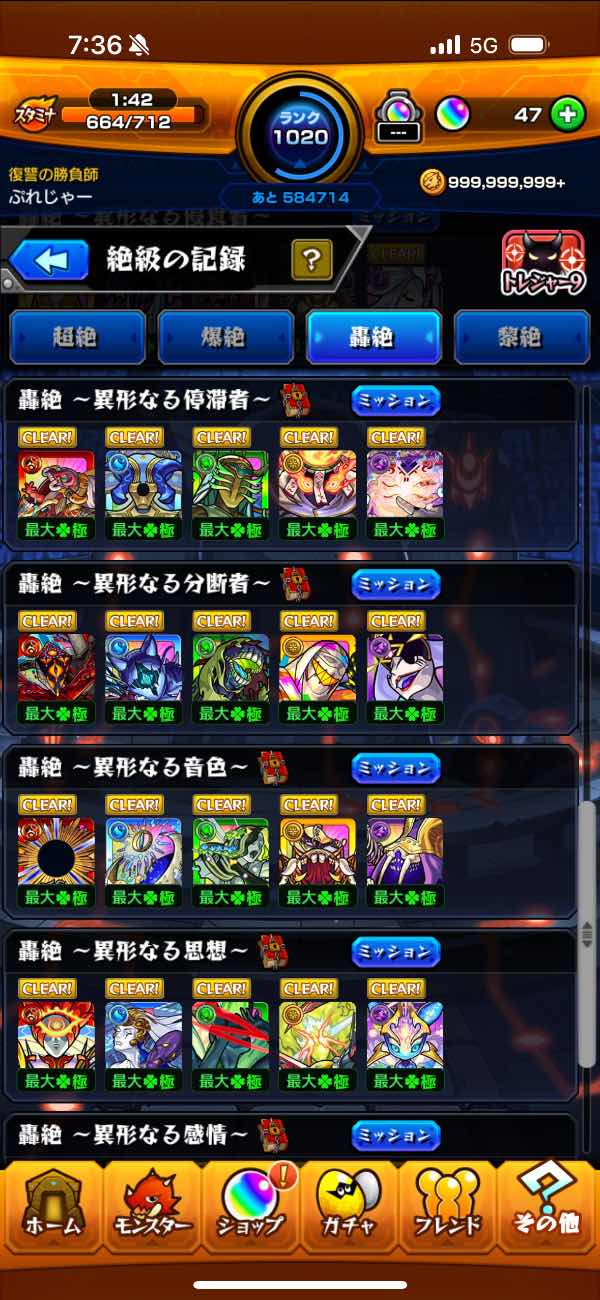Open ミッション for 異形なる音色
The image size is (600, 1300).
396,768
